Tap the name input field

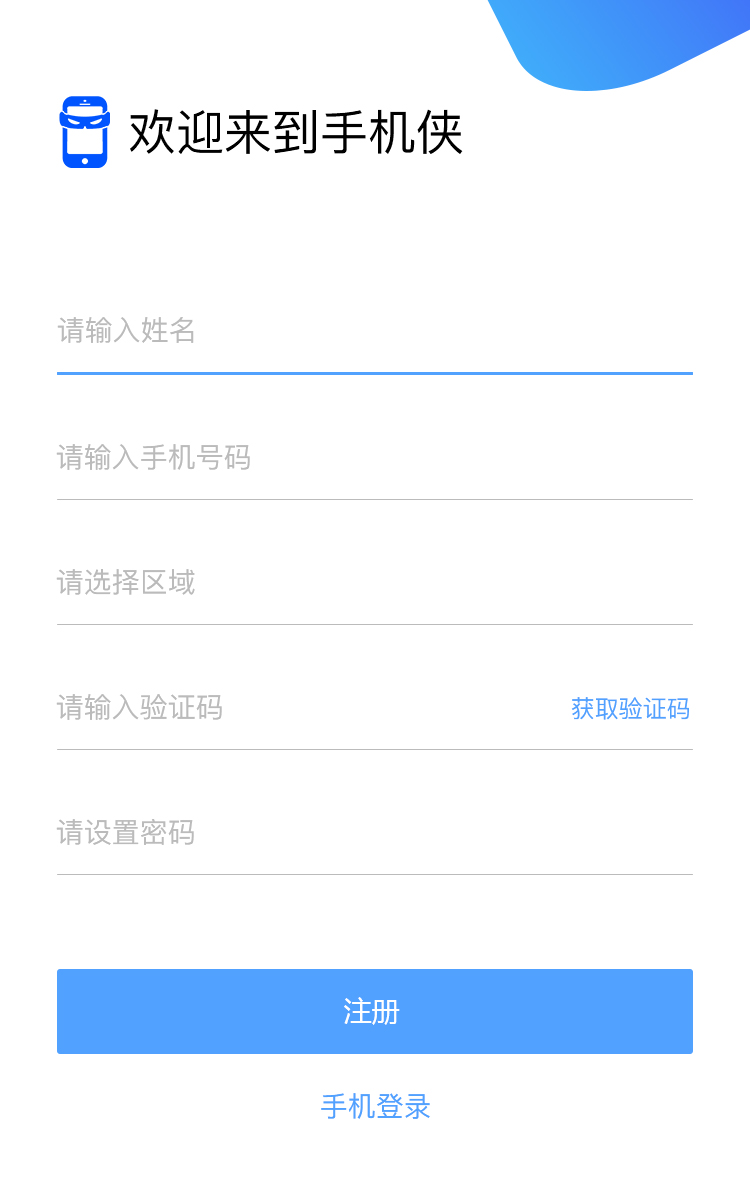[374, 331]
